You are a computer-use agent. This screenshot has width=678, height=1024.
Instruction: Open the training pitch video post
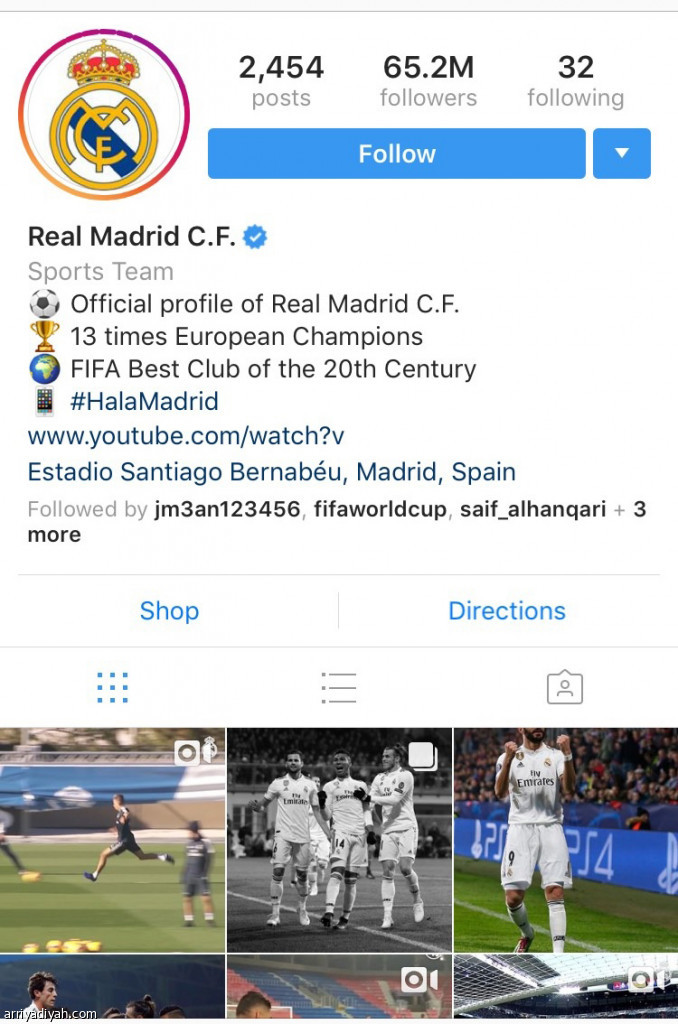(112, 840)
